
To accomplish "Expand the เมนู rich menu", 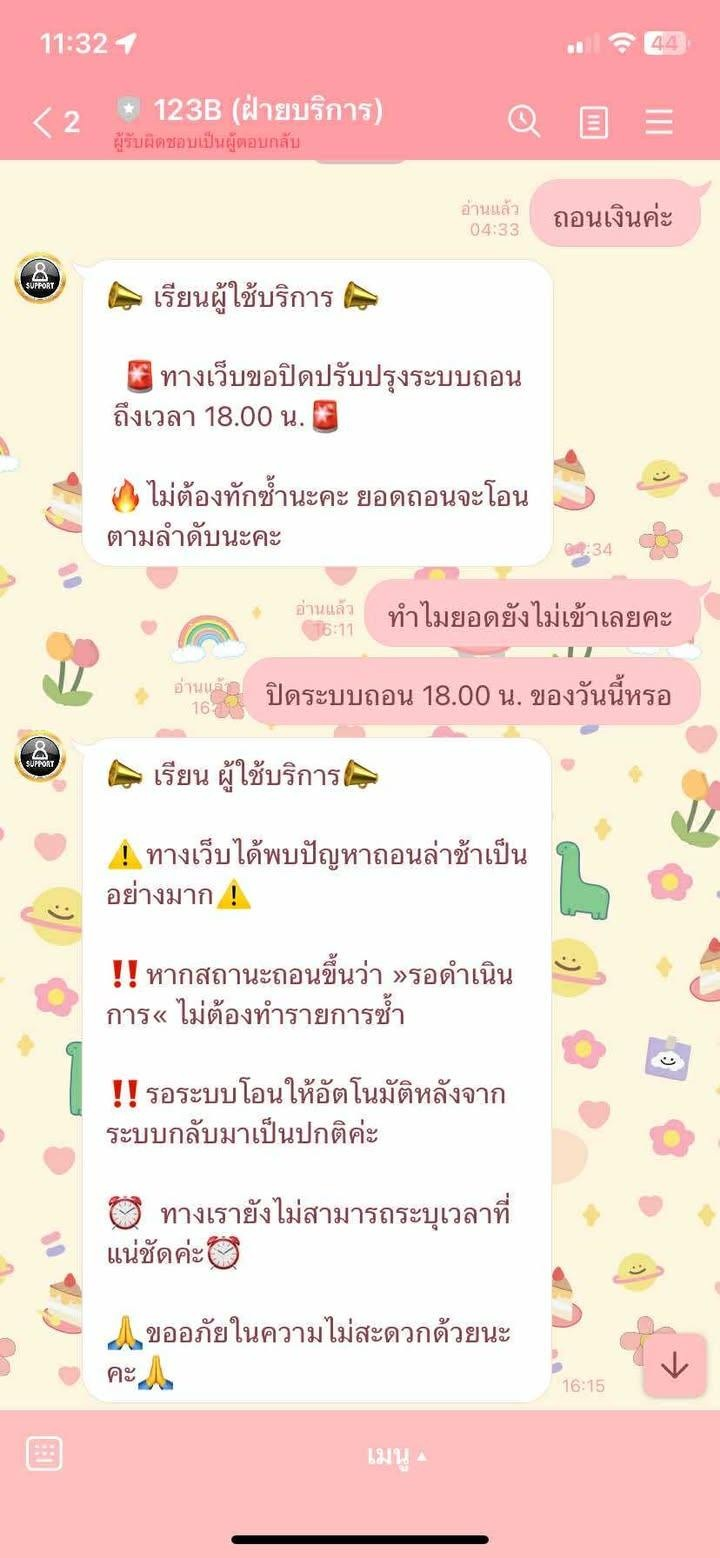I will [397, 1456].
